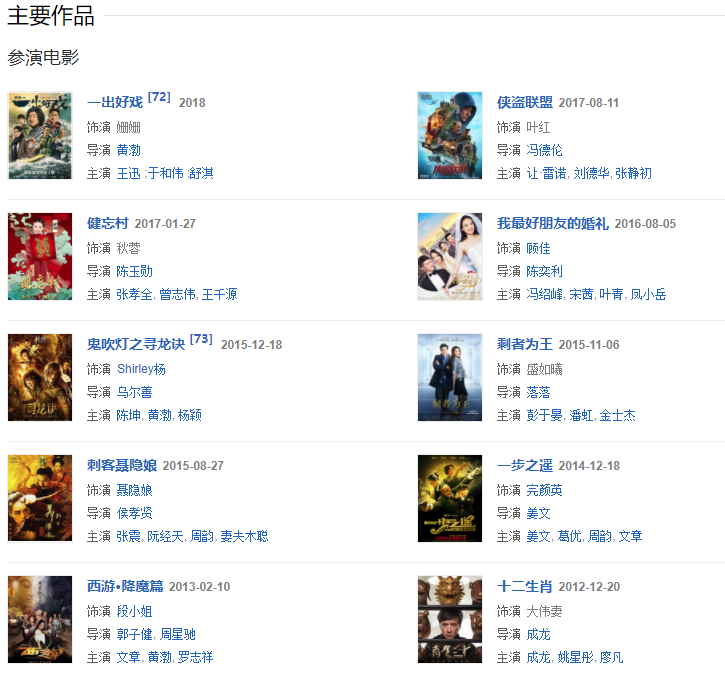View director 冯德伦's page

point(544,150)
